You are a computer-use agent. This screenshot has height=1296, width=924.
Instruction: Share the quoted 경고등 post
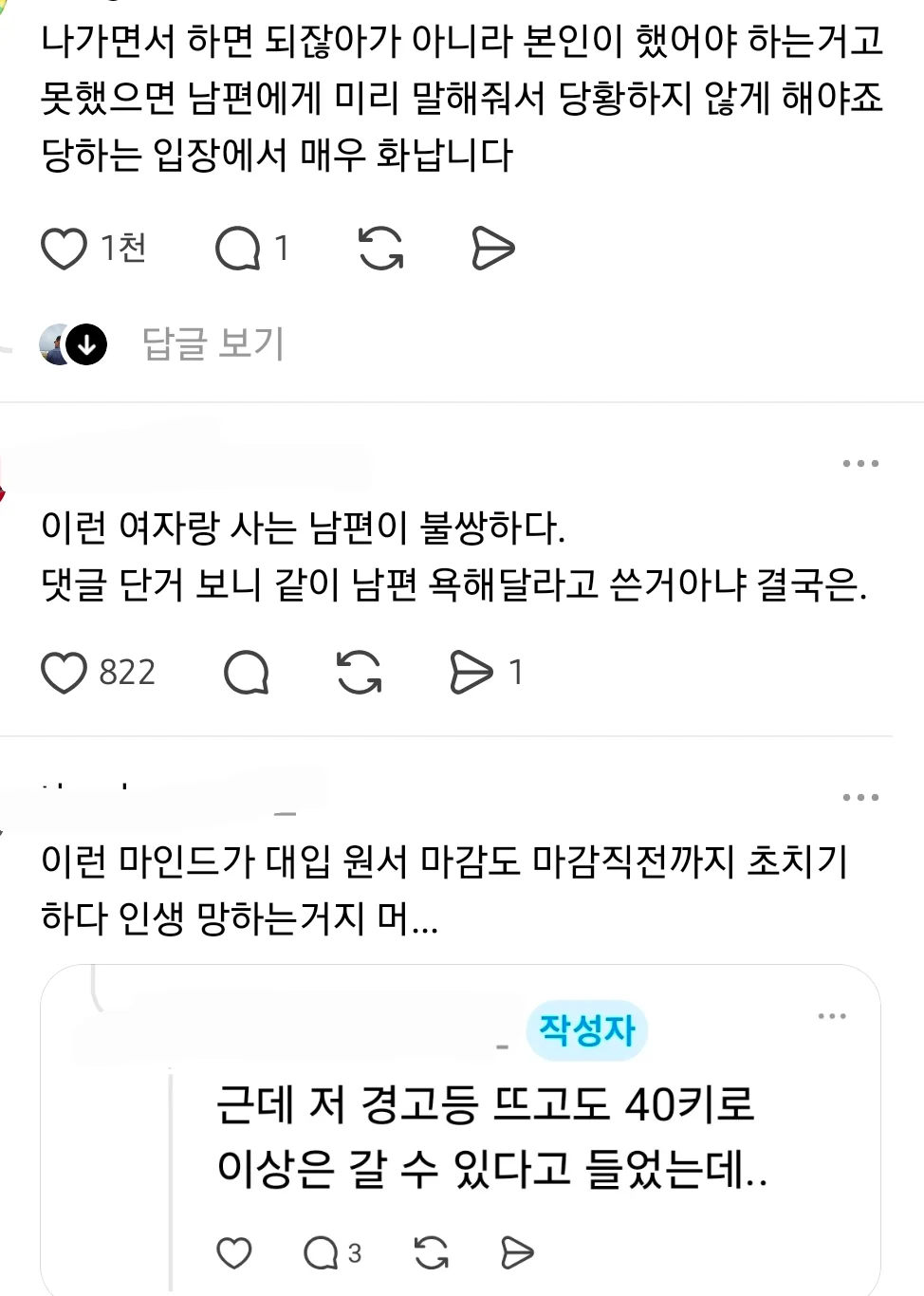click(517, 1253)
